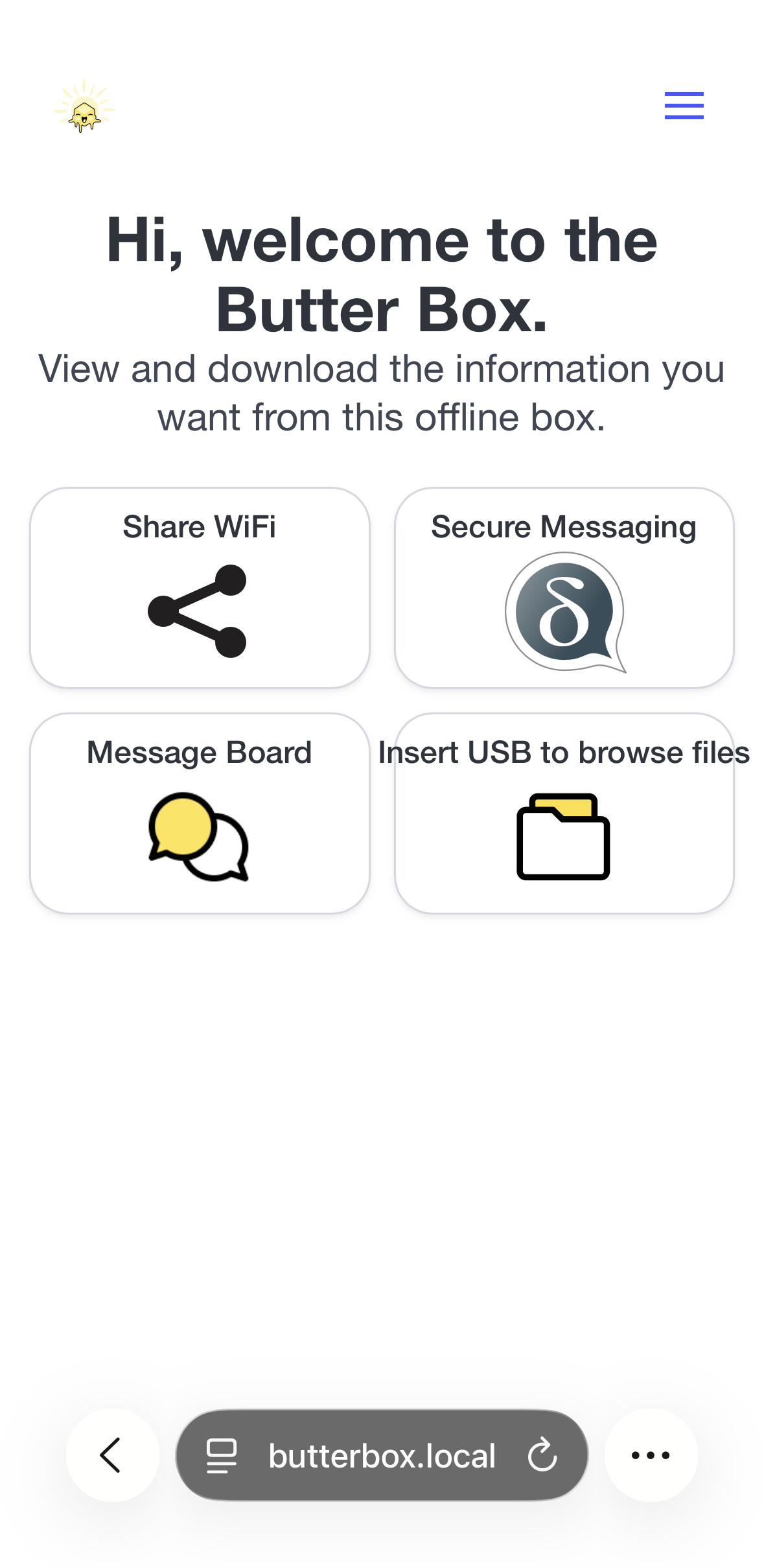Tap the butterbox.local address bar
The width and height of the screenshot is (764, 1568).
tap(382, 1456)
